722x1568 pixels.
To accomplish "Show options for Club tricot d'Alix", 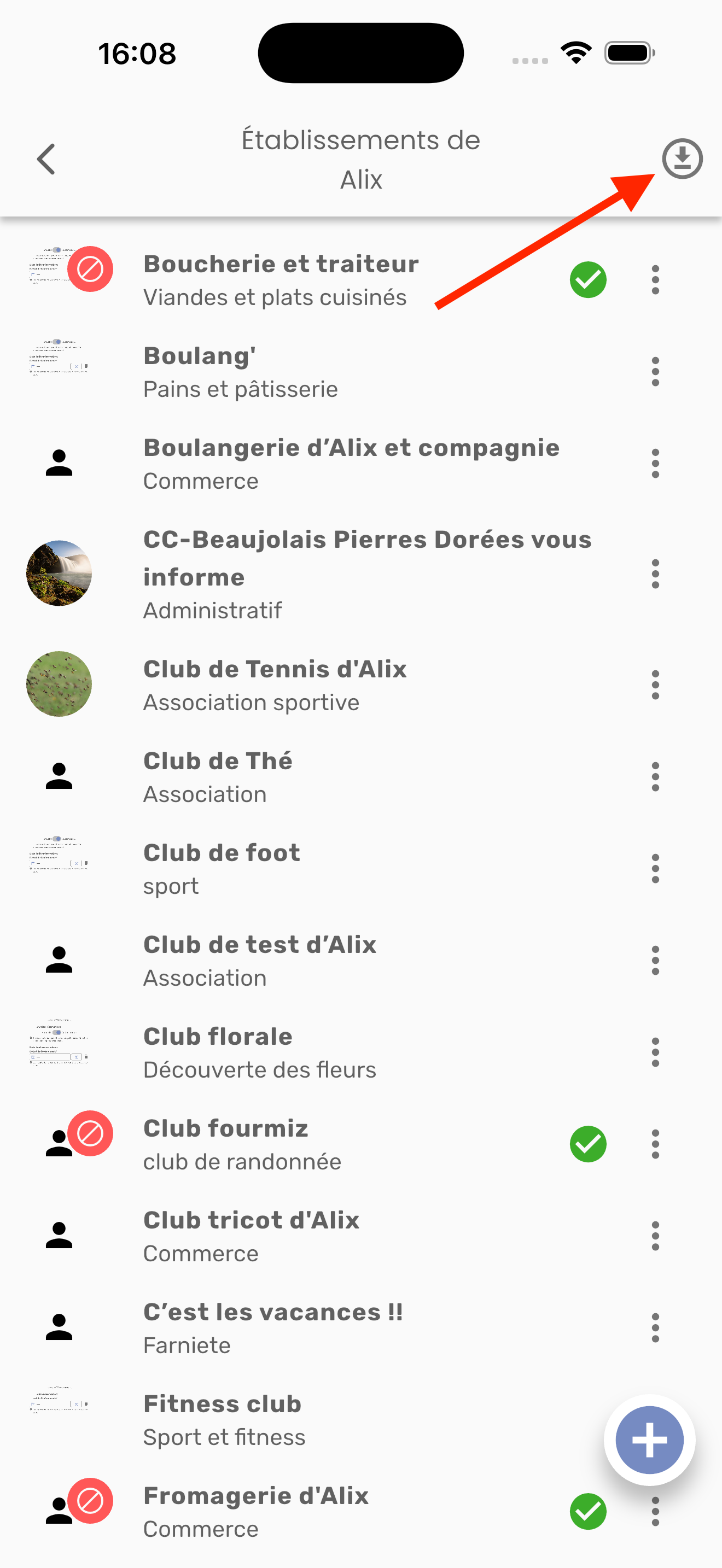I will pyautogui.click(x=655, y=1236).
